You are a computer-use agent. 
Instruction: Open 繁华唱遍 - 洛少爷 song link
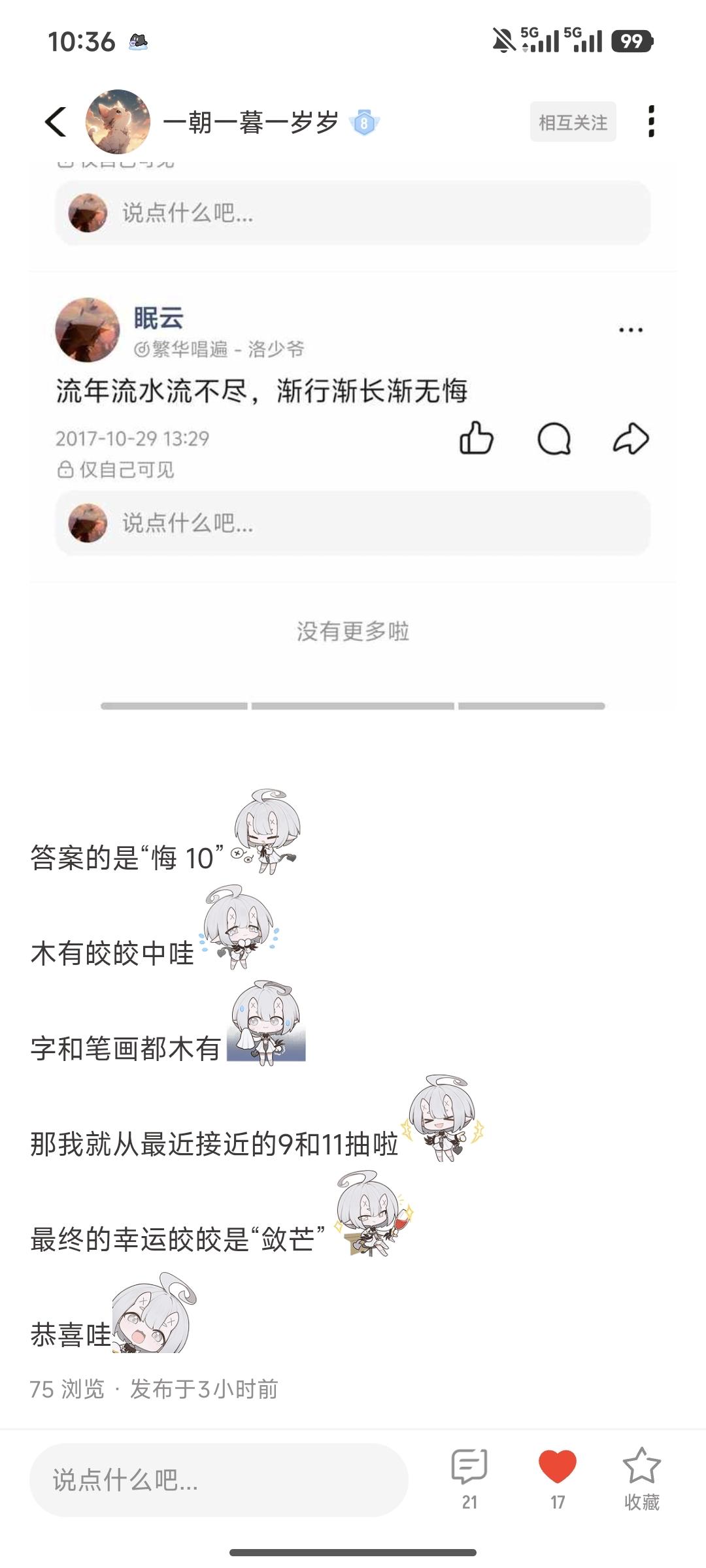click(x=220, y=350)
